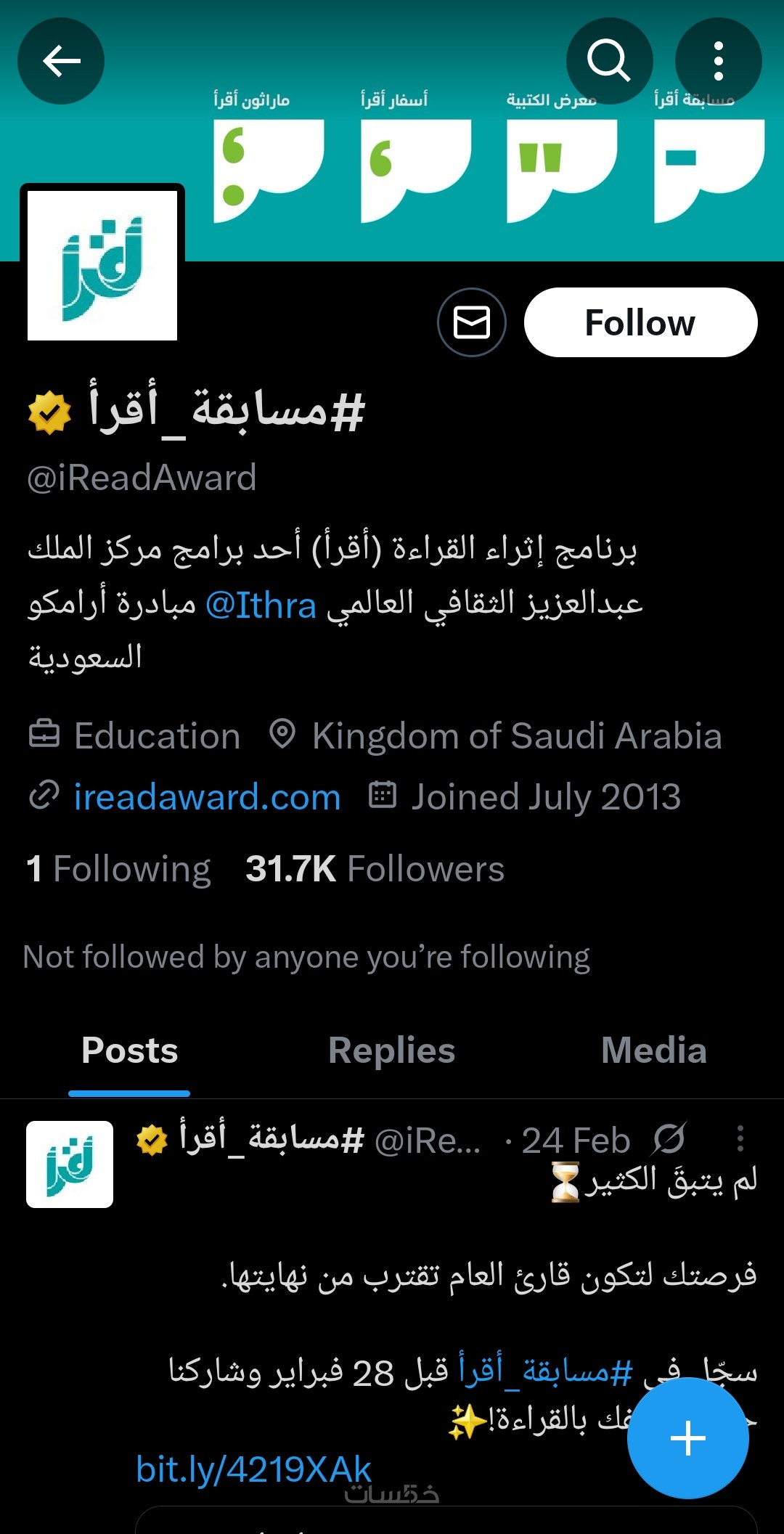Select the Posts tab
This screenshot has width=784, height=1534.
point(129,1050)
